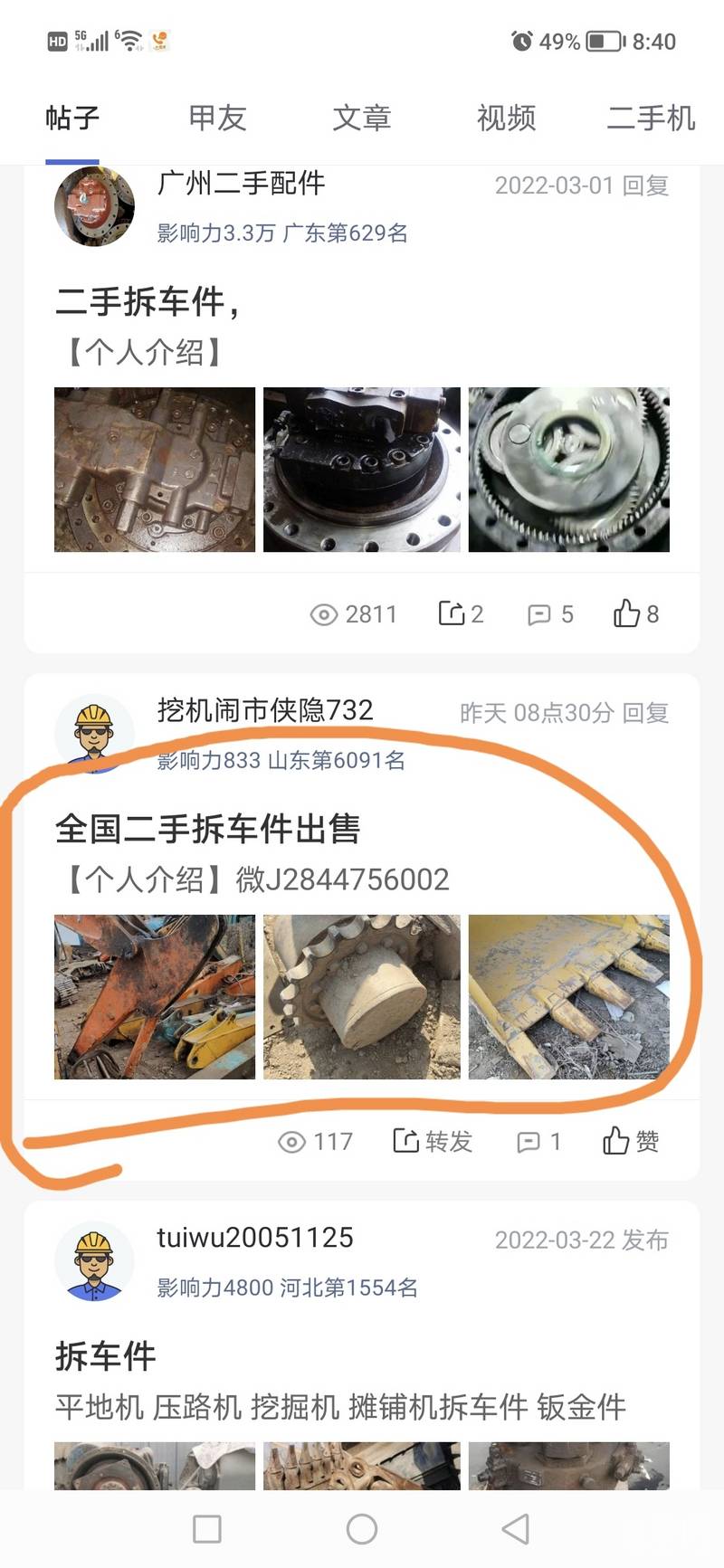
Task: View the sprocket photo in 挖机闹市侠隐732 post
Action: click(x=361, y=997)
